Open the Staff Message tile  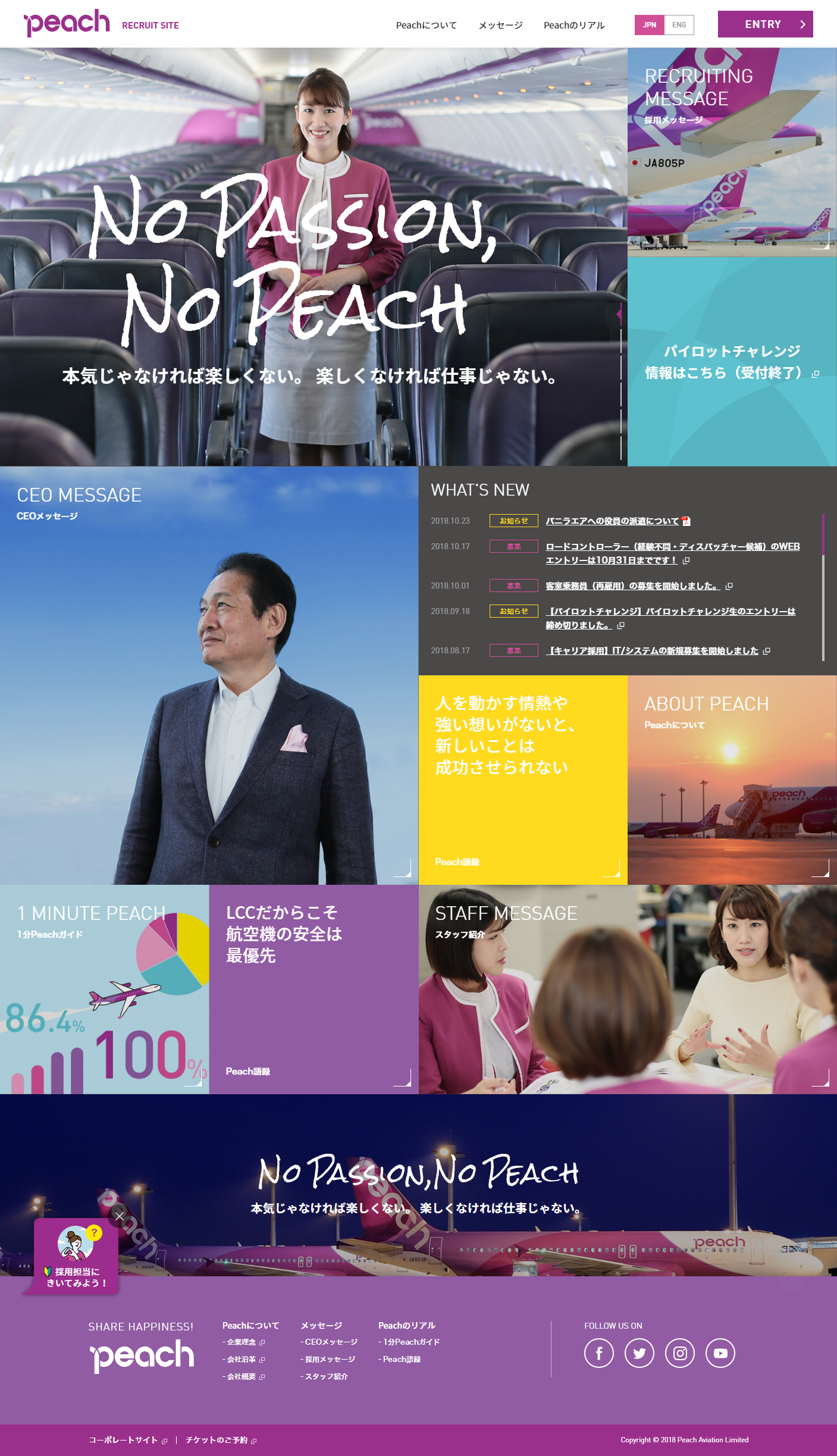pos(628,989)
